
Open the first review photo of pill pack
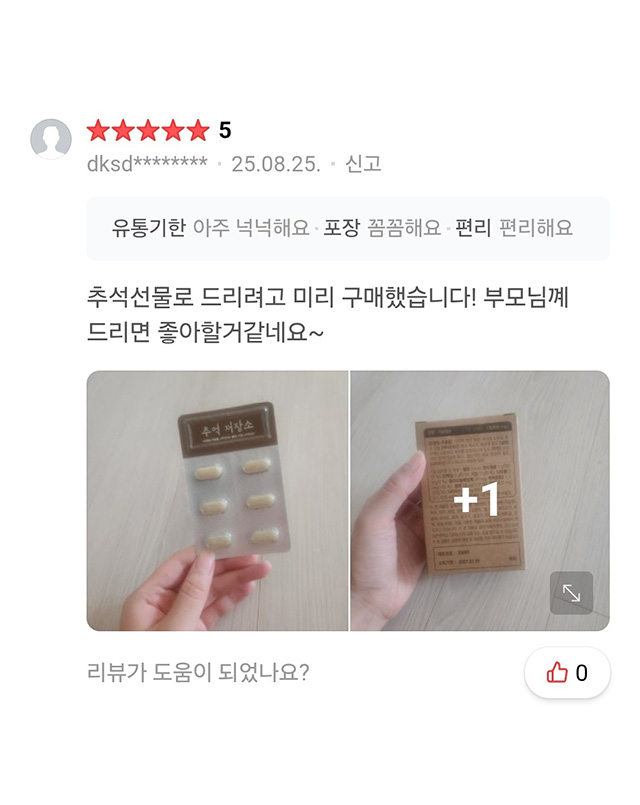pyautogui.click(x=217, y=500)
